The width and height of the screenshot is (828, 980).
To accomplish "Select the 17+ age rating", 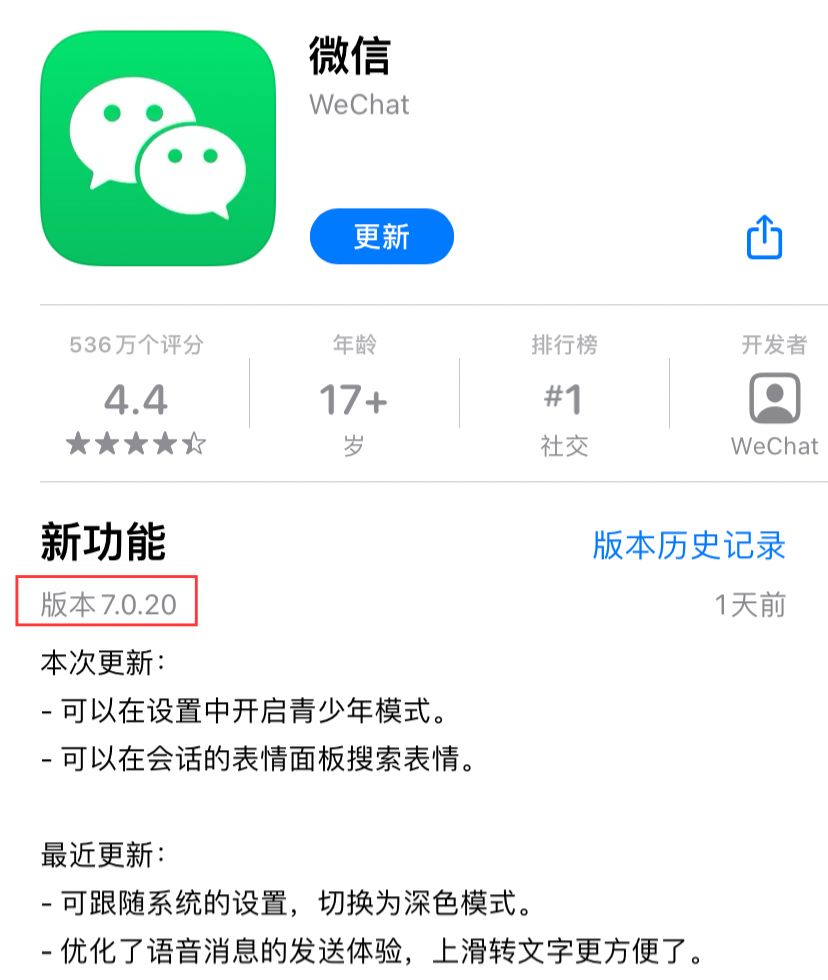I will [x=353, y=398].
